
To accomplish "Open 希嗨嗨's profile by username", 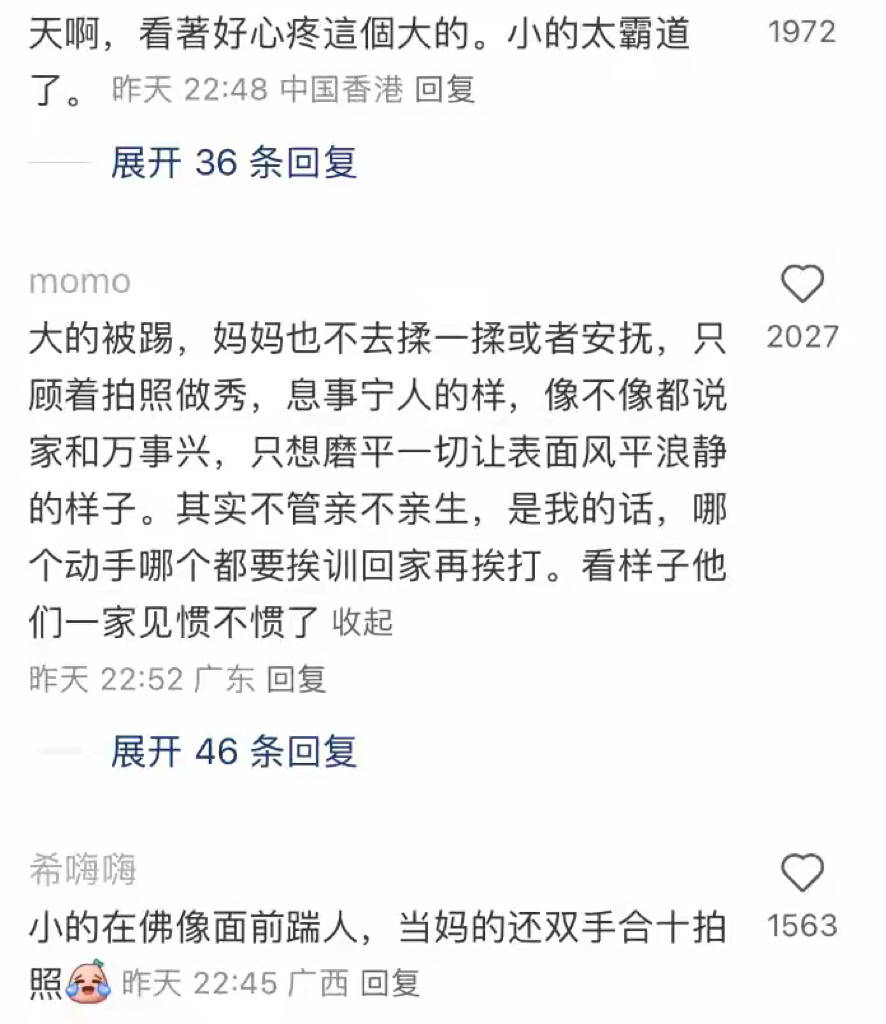I will (x=82, y=870).
